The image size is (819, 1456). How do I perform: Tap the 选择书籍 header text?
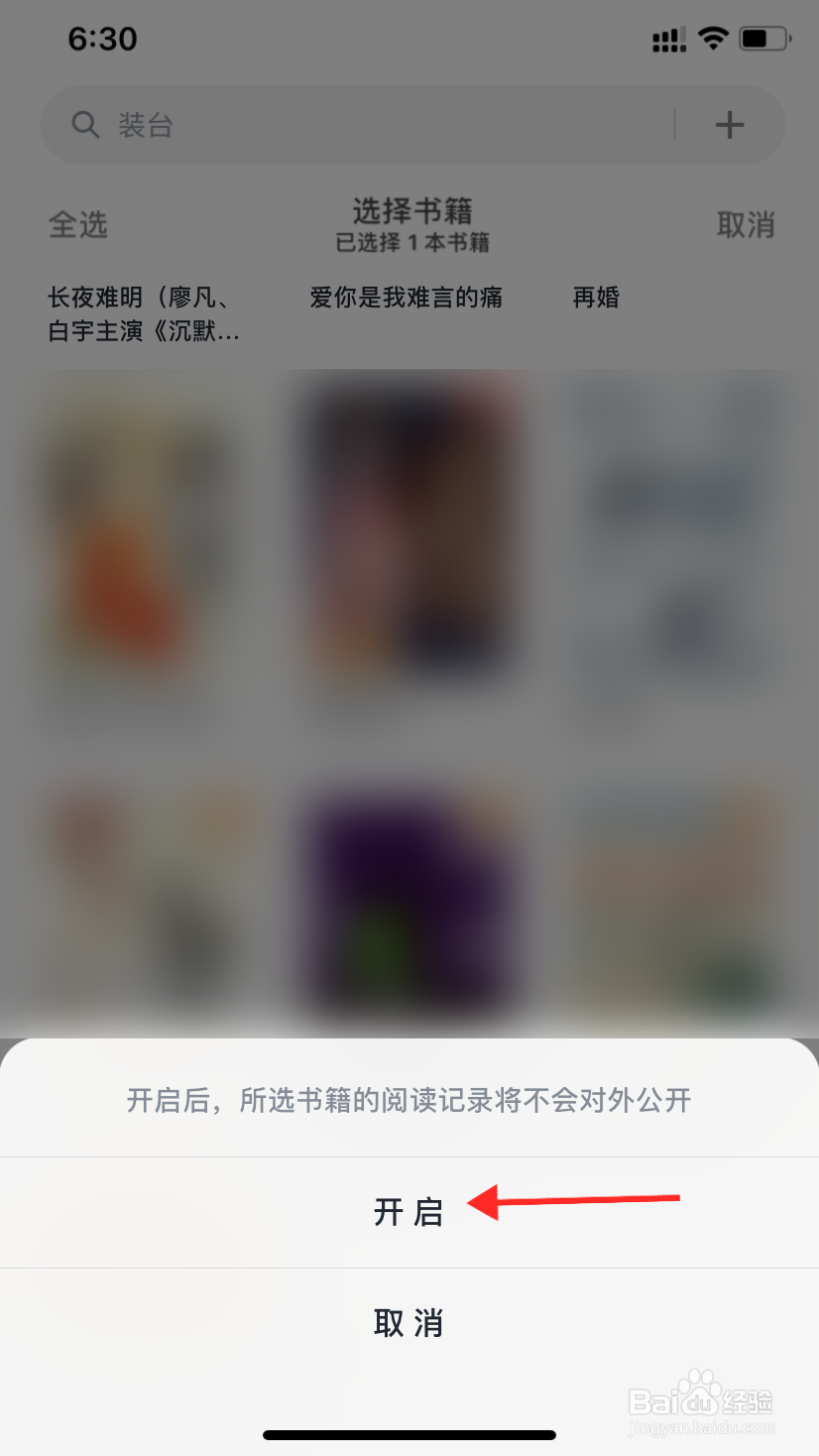[x=409, y=211]
